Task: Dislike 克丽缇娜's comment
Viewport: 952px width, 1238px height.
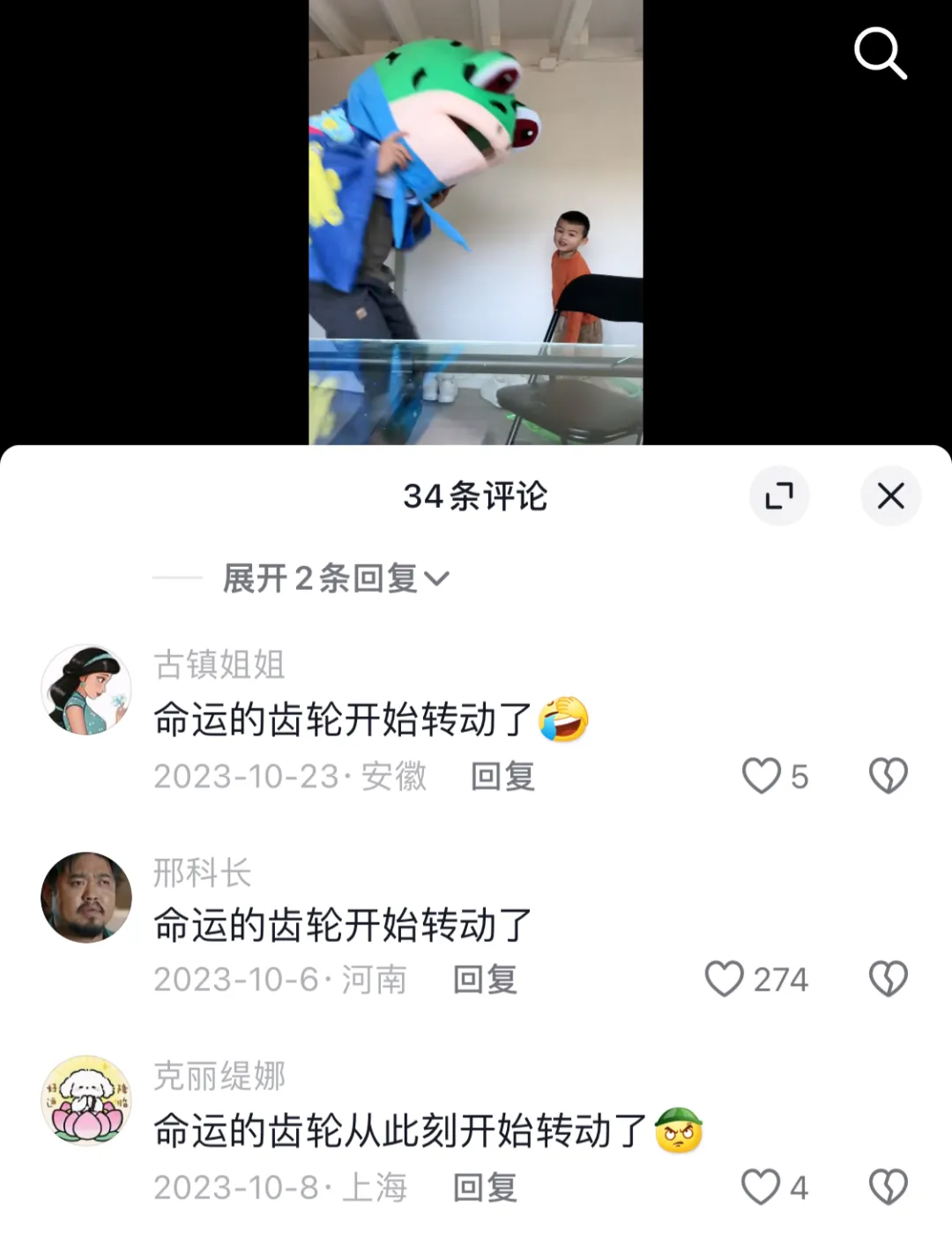Action: (x=888, y=1187)
